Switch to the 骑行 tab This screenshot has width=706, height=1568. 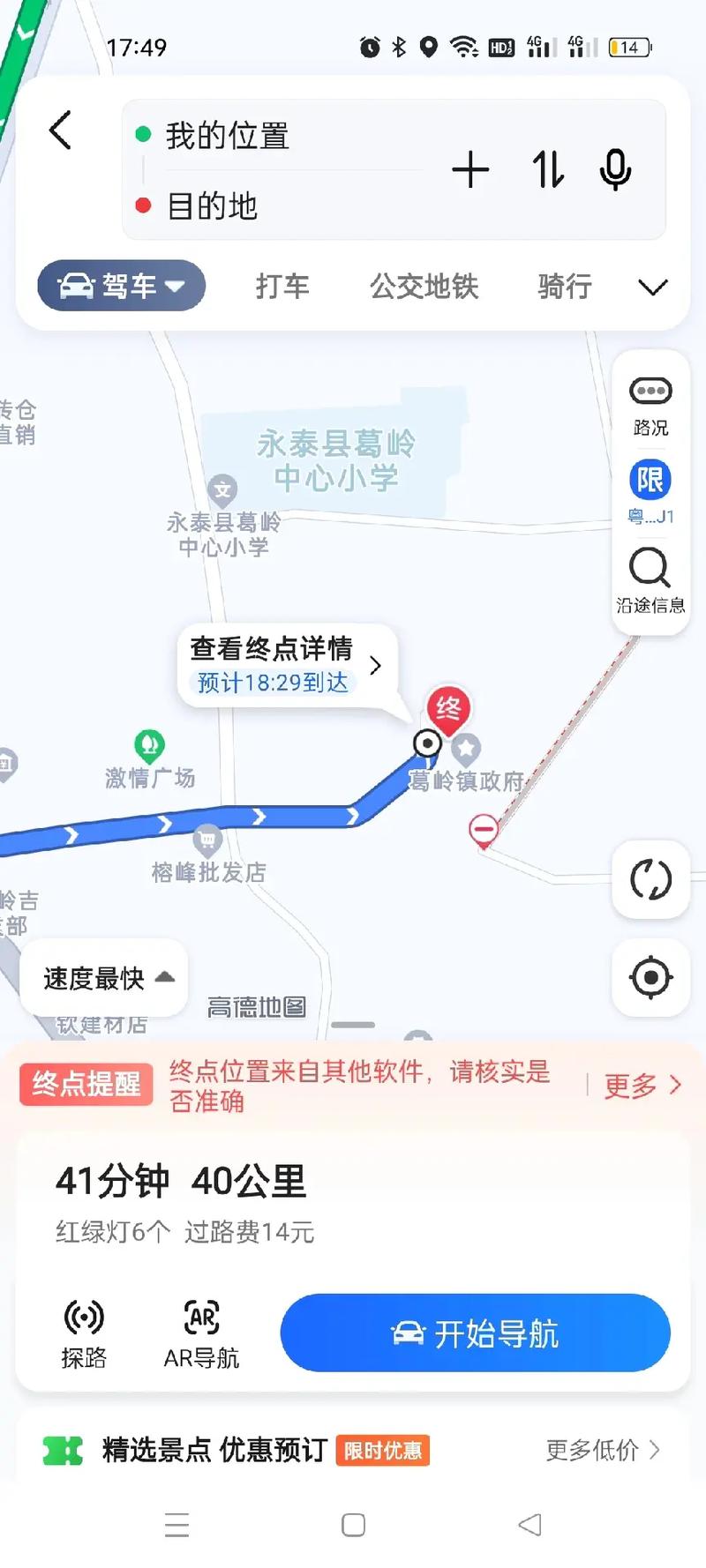pyautogui.click(x=562, y=287)
